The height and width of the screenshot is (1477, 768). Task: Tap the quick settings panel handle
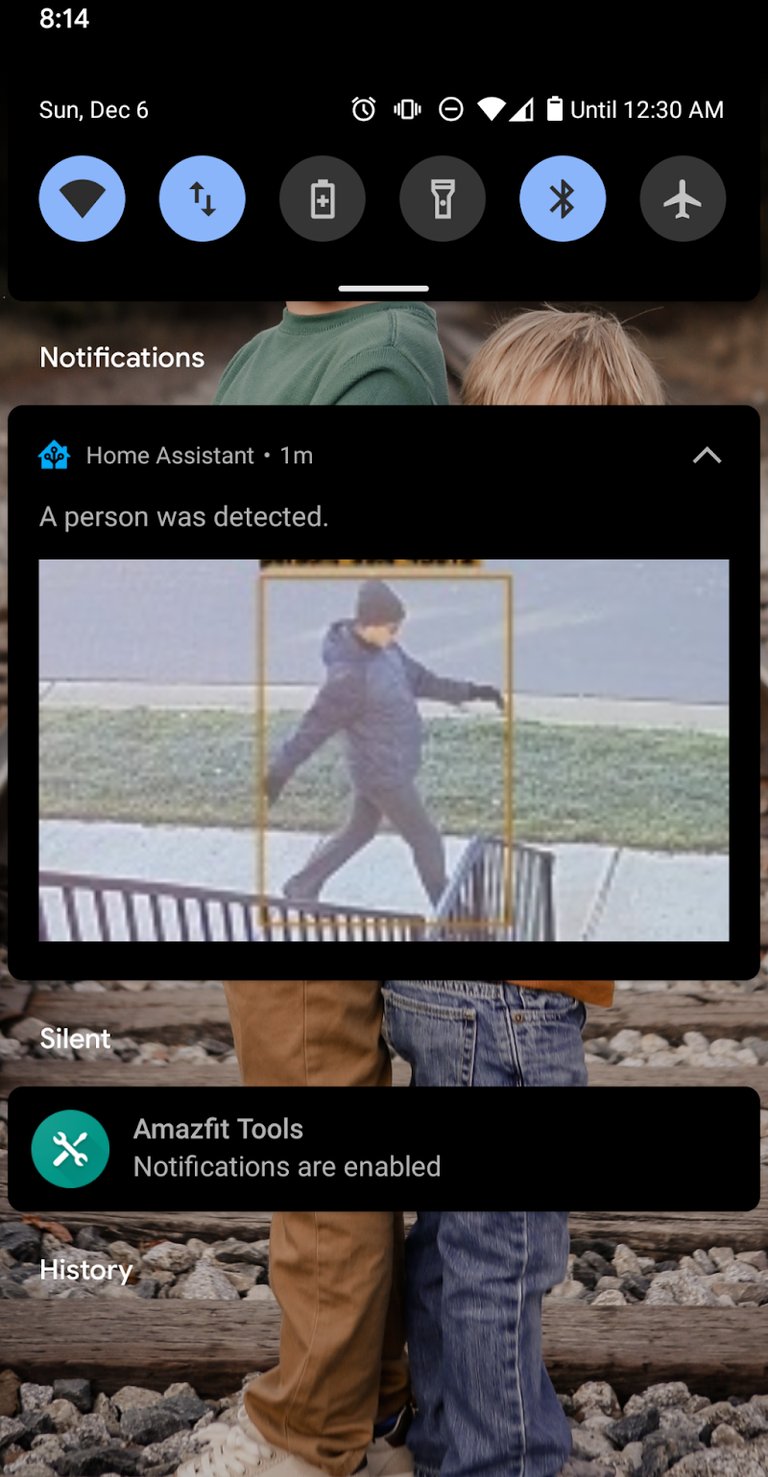click(384, 289)
